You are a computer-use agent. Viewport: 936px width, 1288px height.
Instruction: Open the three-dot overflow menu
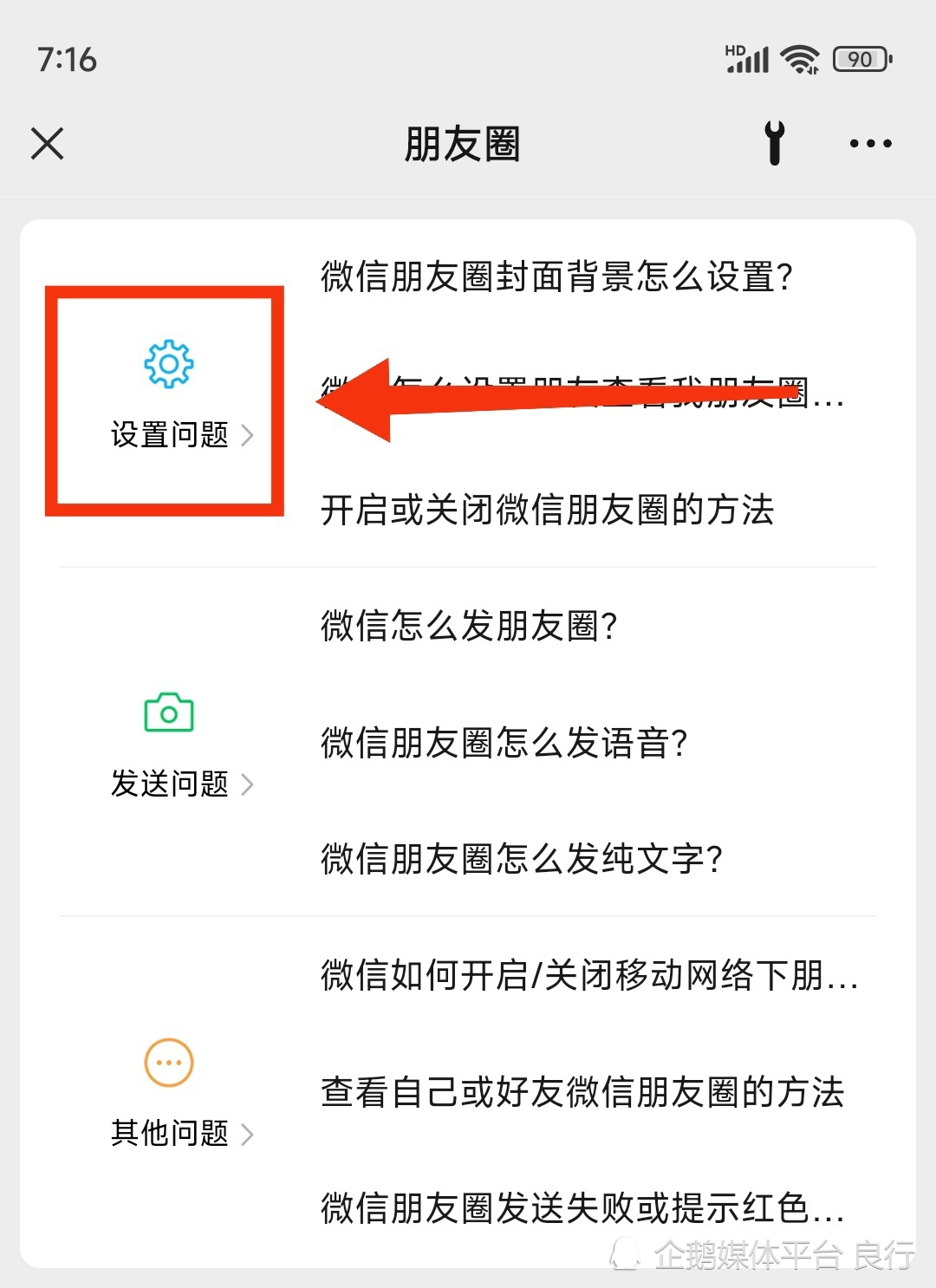870,144
